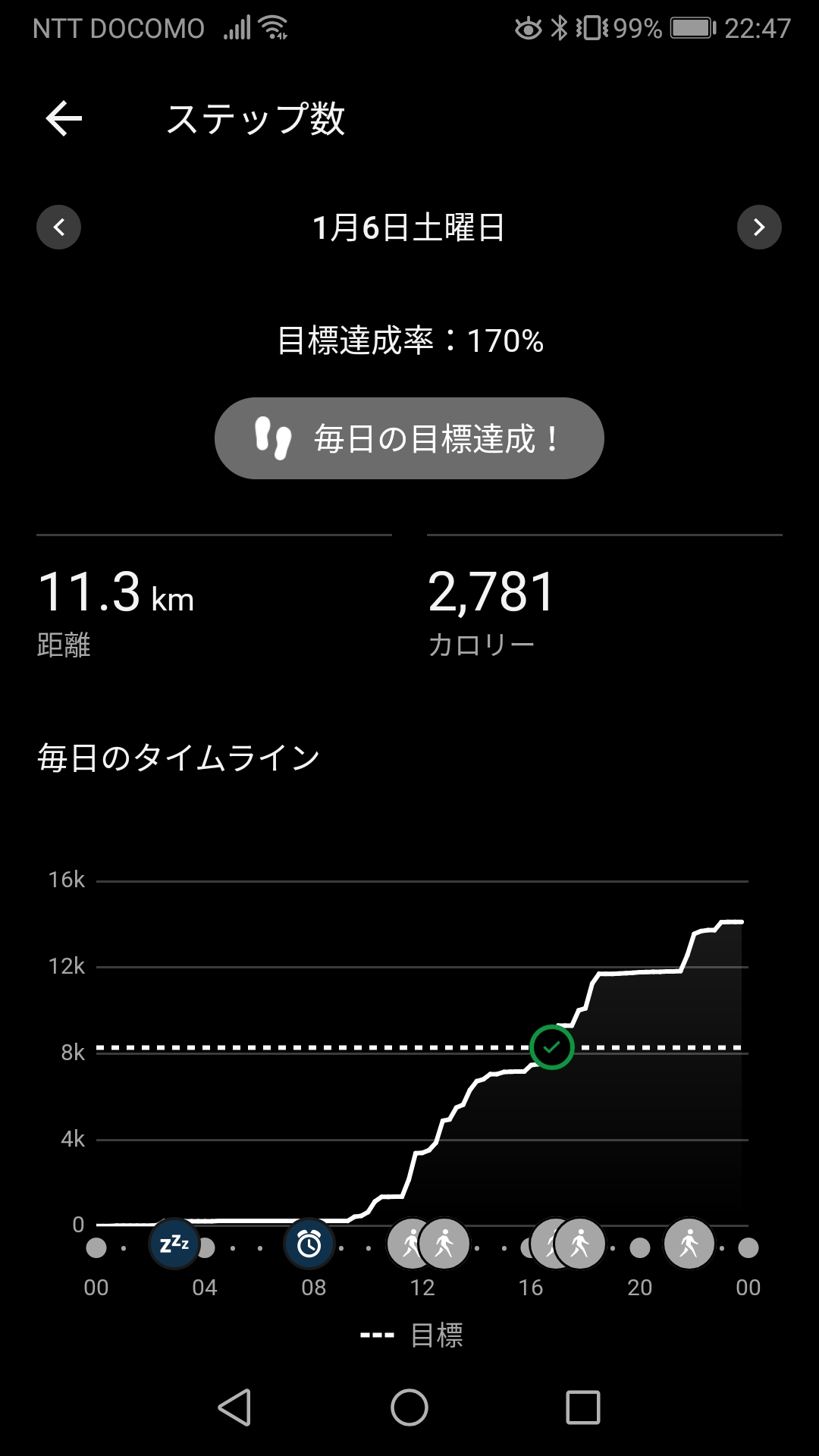Open the walking marker near 22 o'clock
Image resolution: width=819 pixels, height=1456 pixels.
pos(689,1244)
